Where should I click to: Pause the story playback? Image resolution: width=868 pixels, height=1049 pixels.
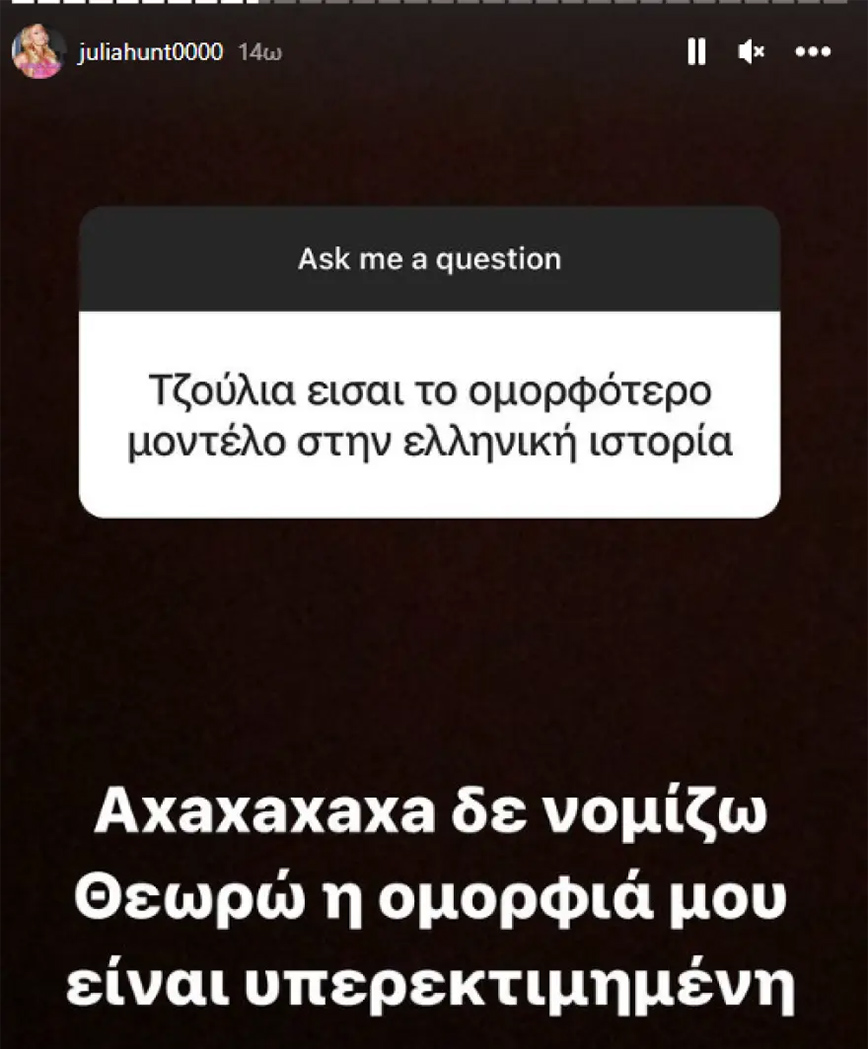697,52
